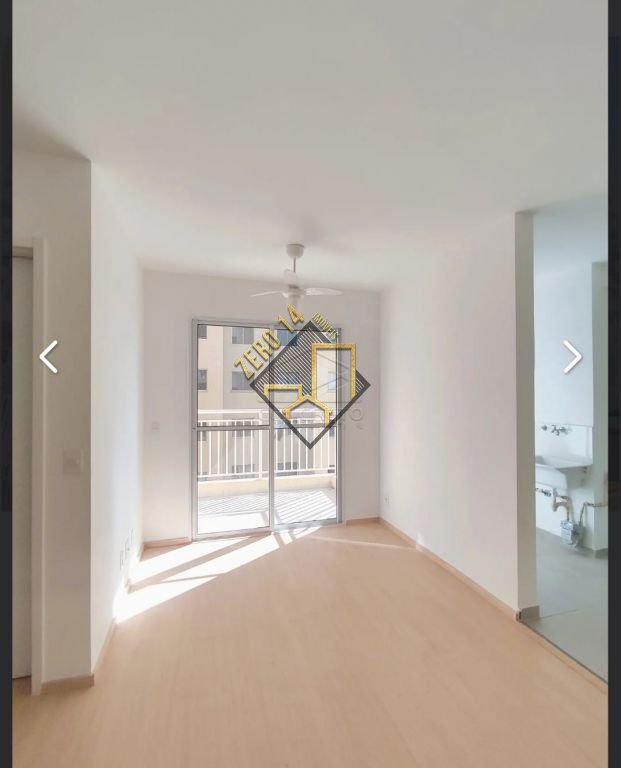Go to the previous photo
Image resolution: width=621 pixels, height=768 pixels.
coord(48,357)
